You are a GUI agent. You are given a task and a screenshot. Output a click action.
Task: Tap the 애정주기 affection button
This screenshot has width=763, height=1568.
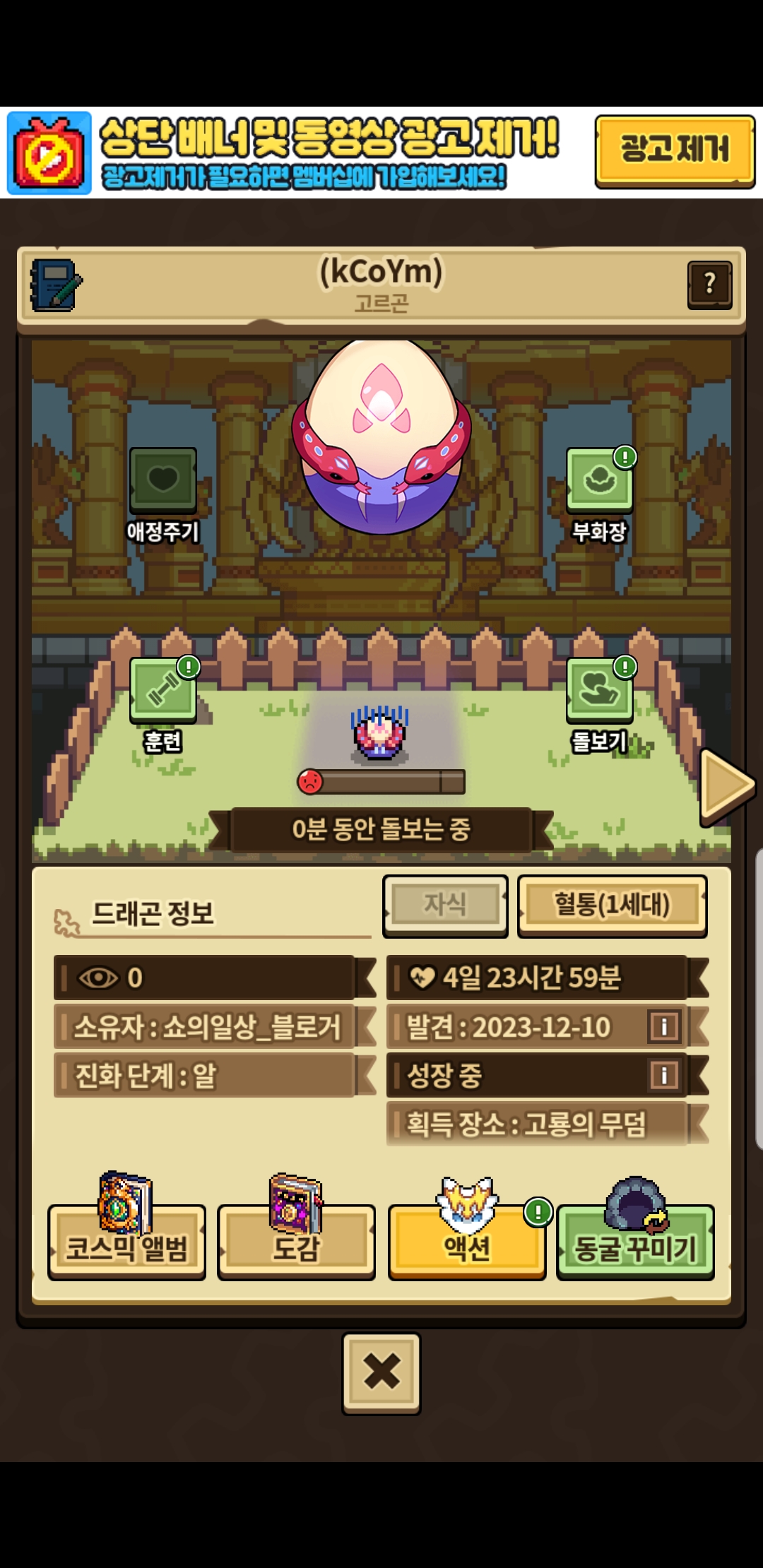(x=162, y=482)
